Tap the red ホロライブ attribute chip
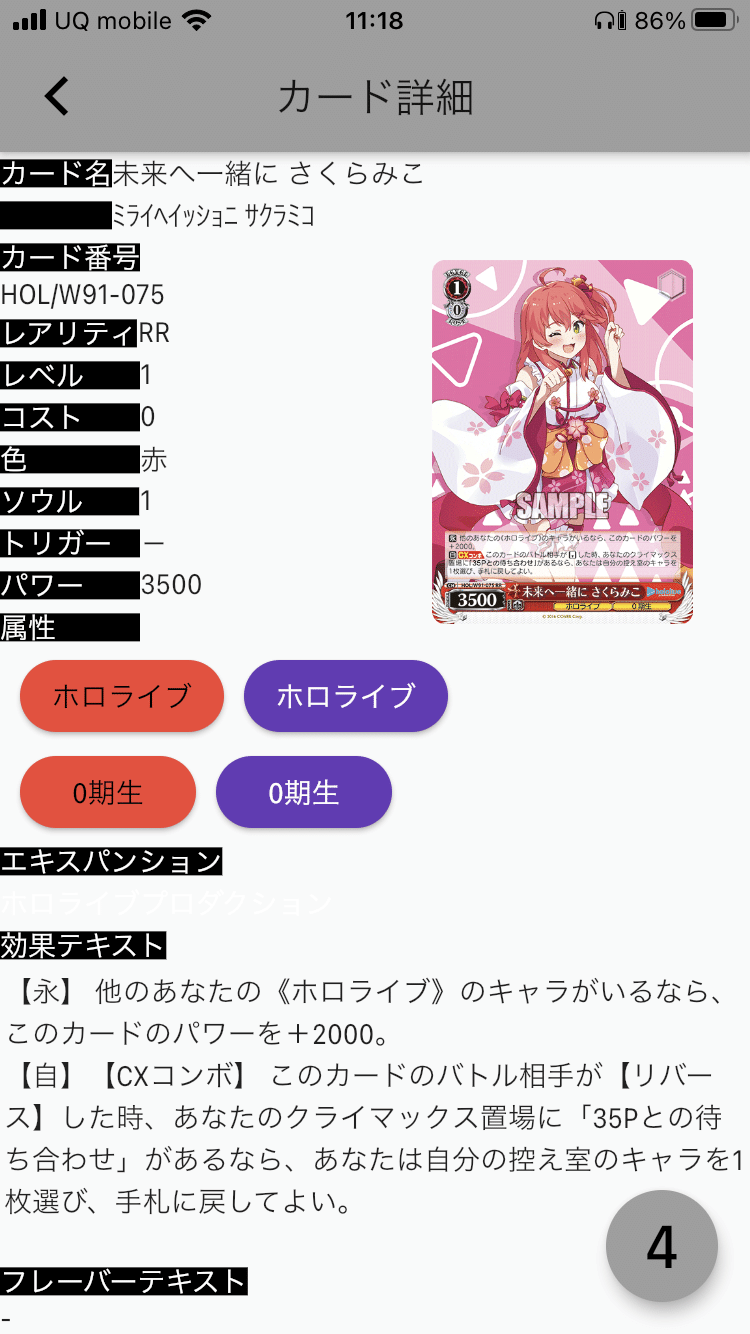 [x=122, y=696]
